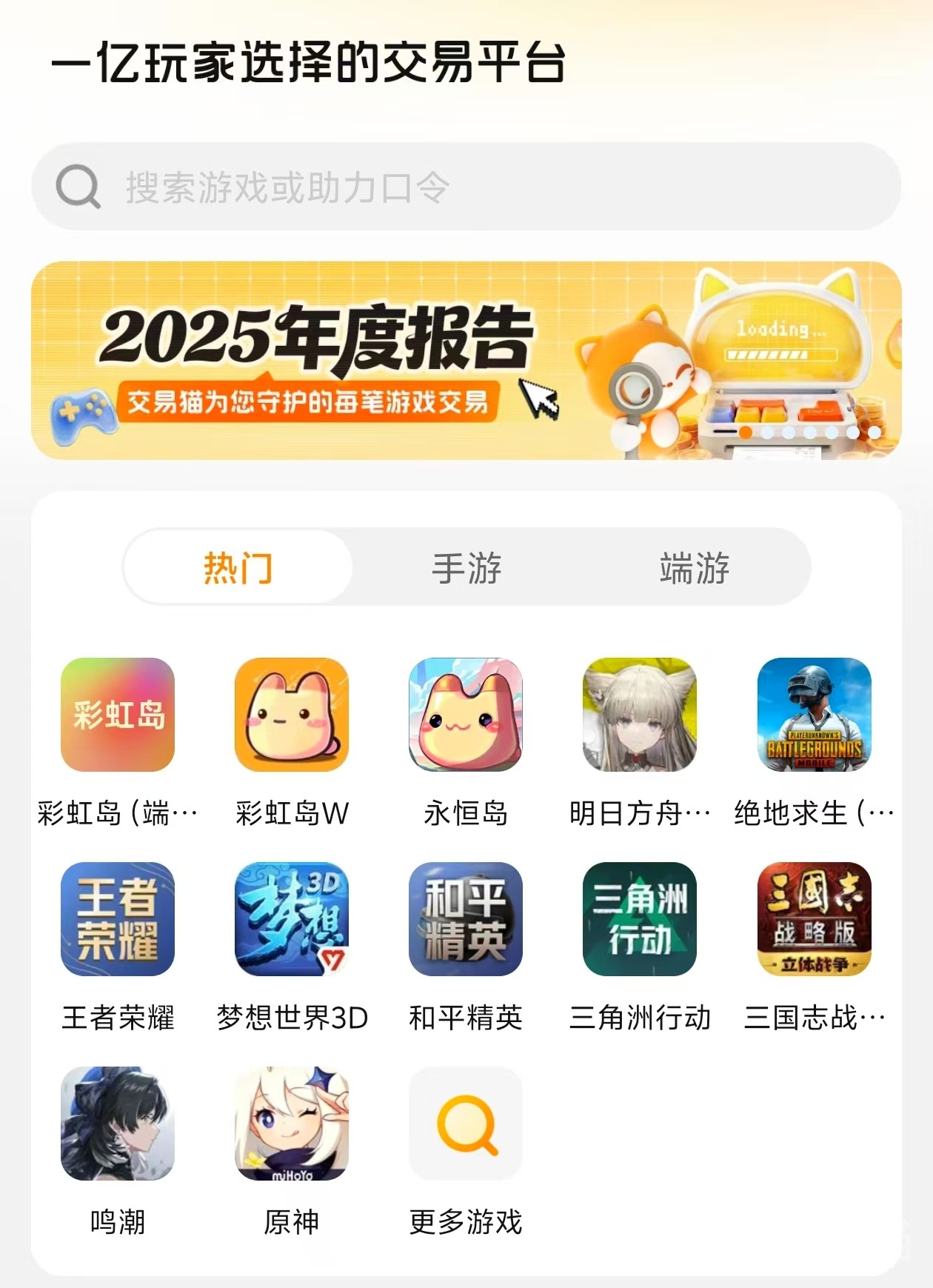Open the 原神 game

(292, 1124)
